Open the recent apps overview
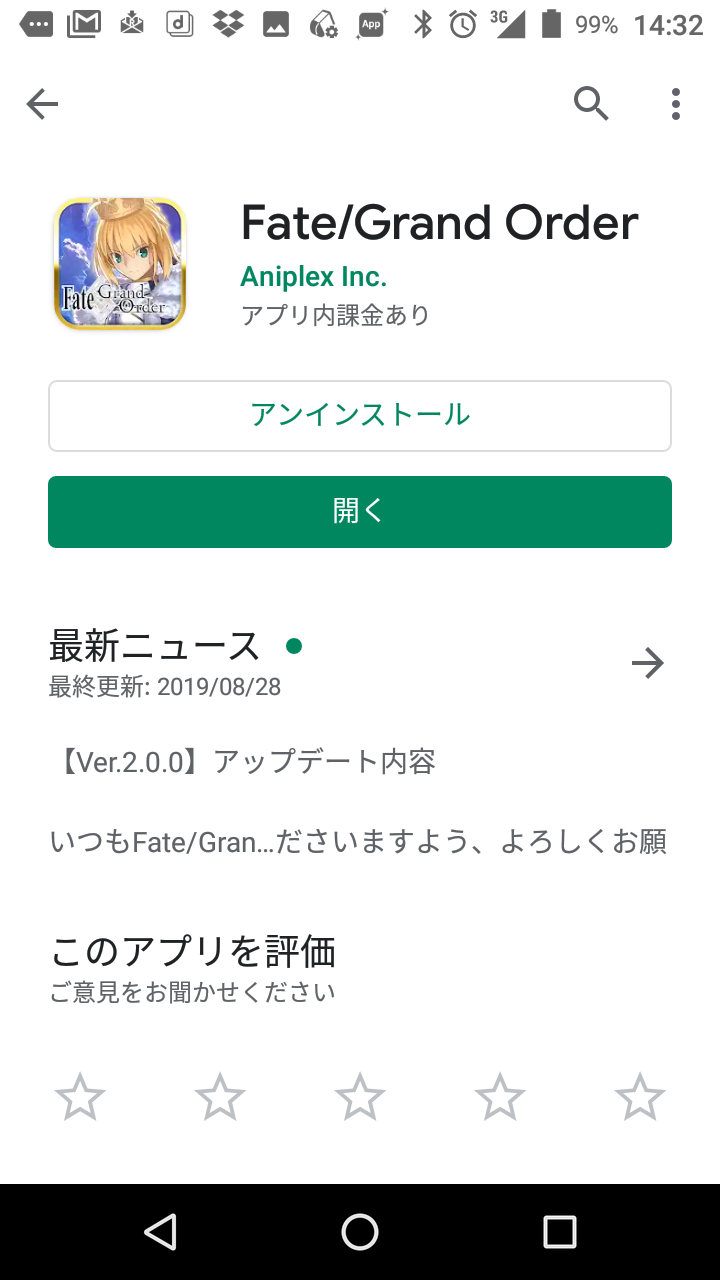This screenshot has height=1280, width=720. tap(560, 1232)
